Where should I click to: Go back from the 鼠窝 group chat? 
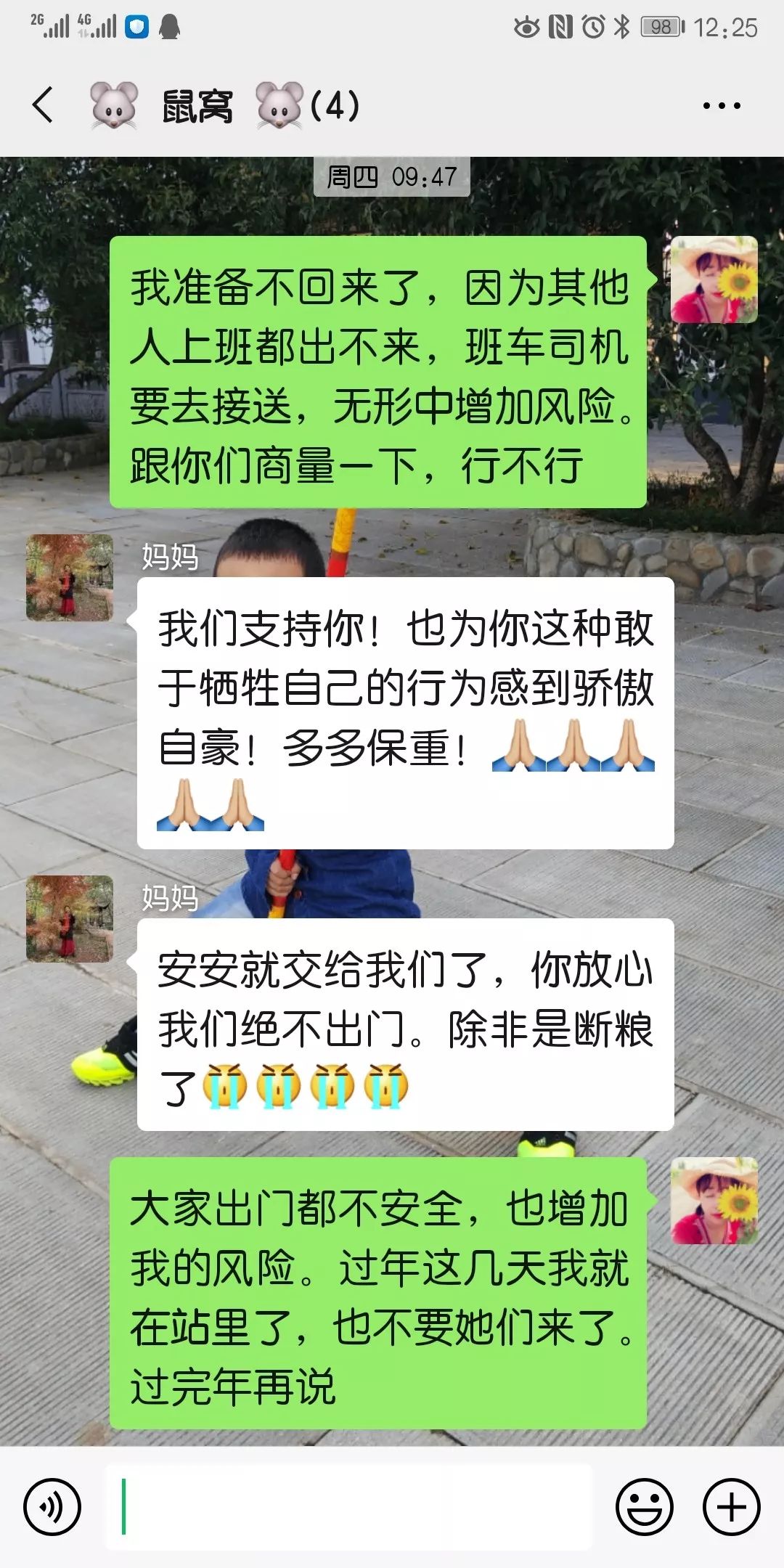(x=44, y=105)
